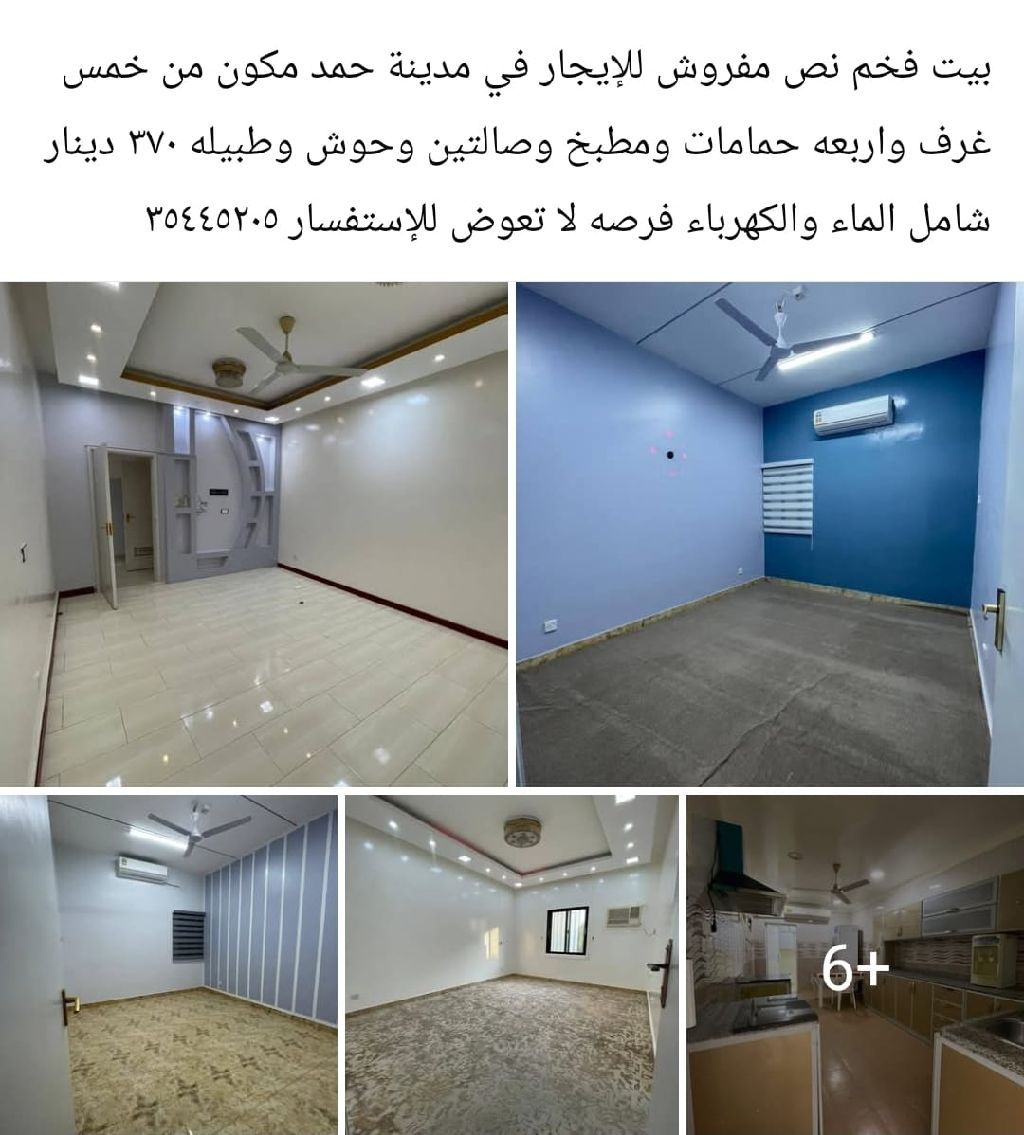Viewport: 1024px width, 1135px height.
Task: Open the photo of the white room with window AC
Action: click(x=511, y=964)
